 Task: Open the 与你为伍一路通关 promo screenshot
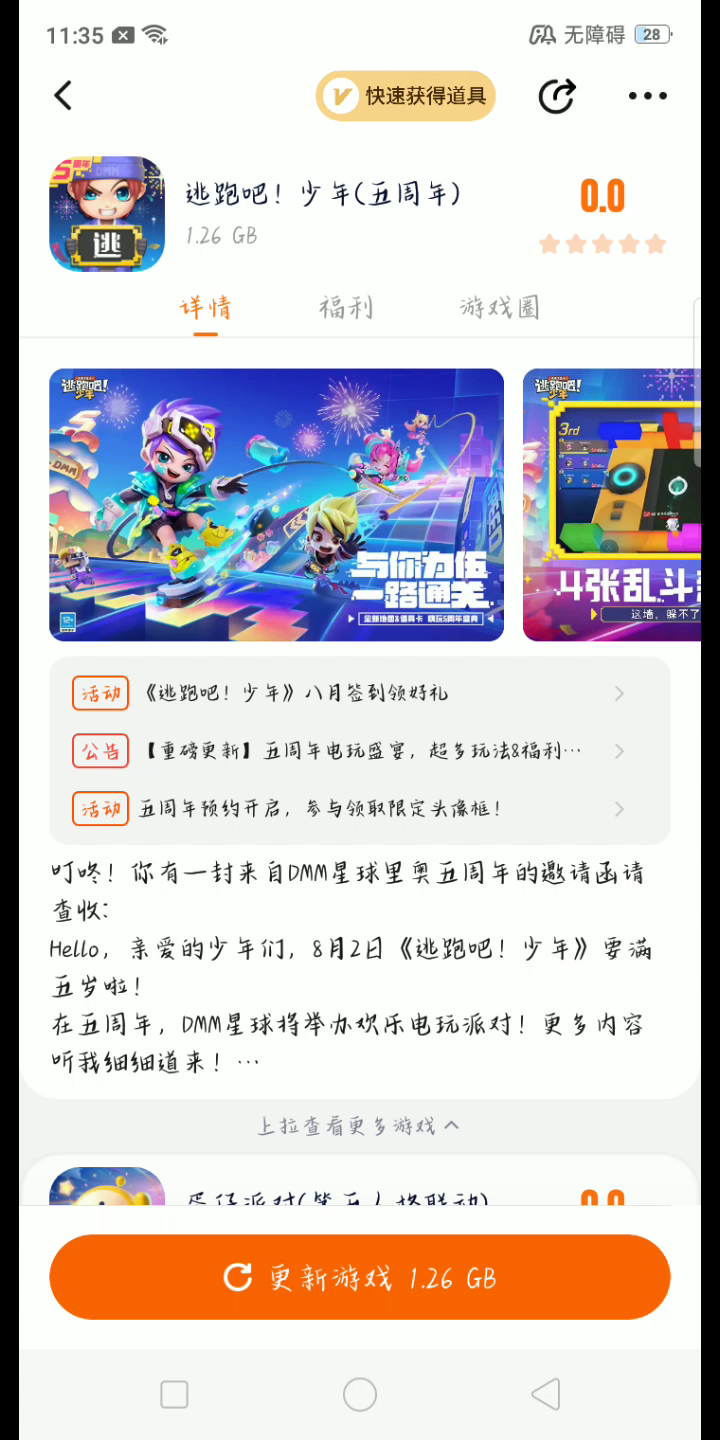coord(277,505)
